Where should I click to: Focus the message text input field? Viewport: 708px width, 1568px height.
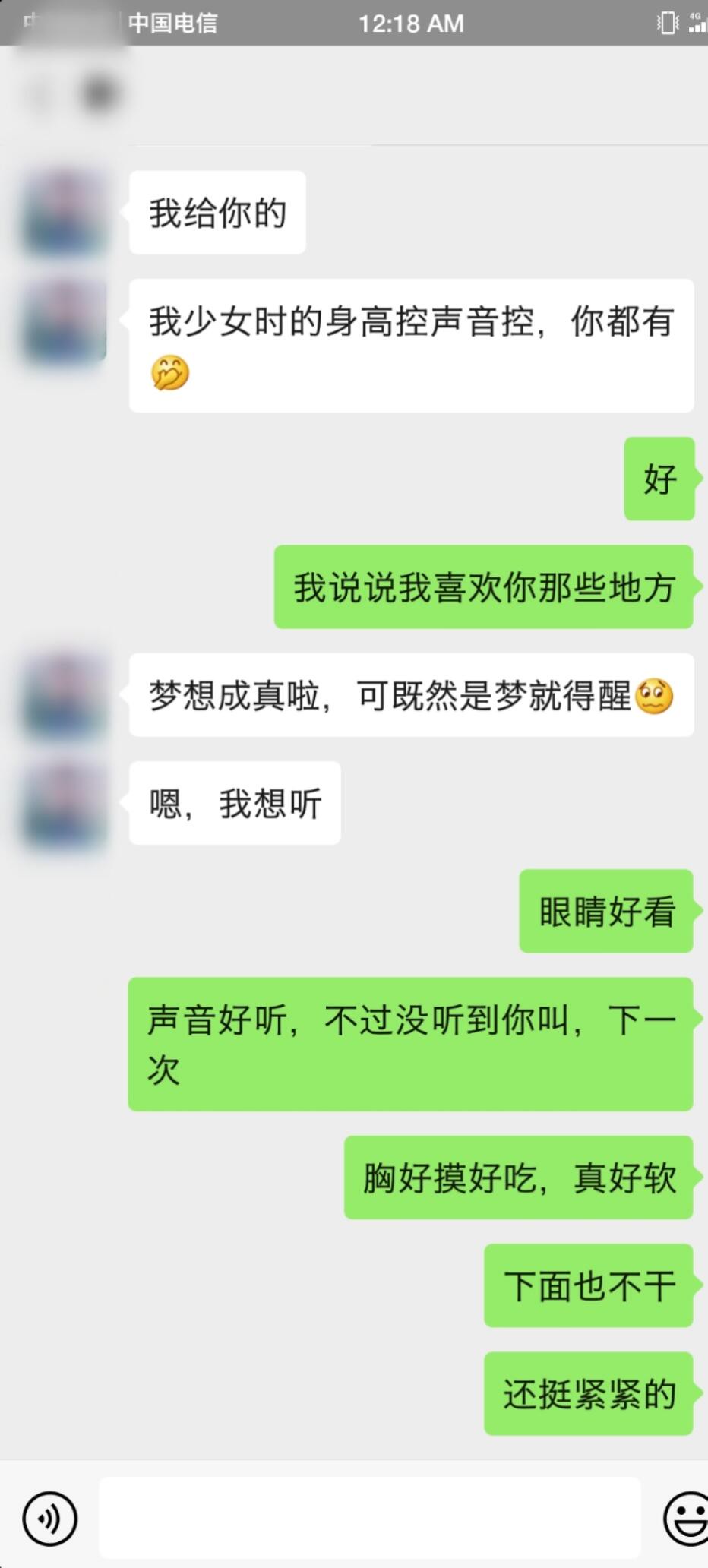point(370,1517)
